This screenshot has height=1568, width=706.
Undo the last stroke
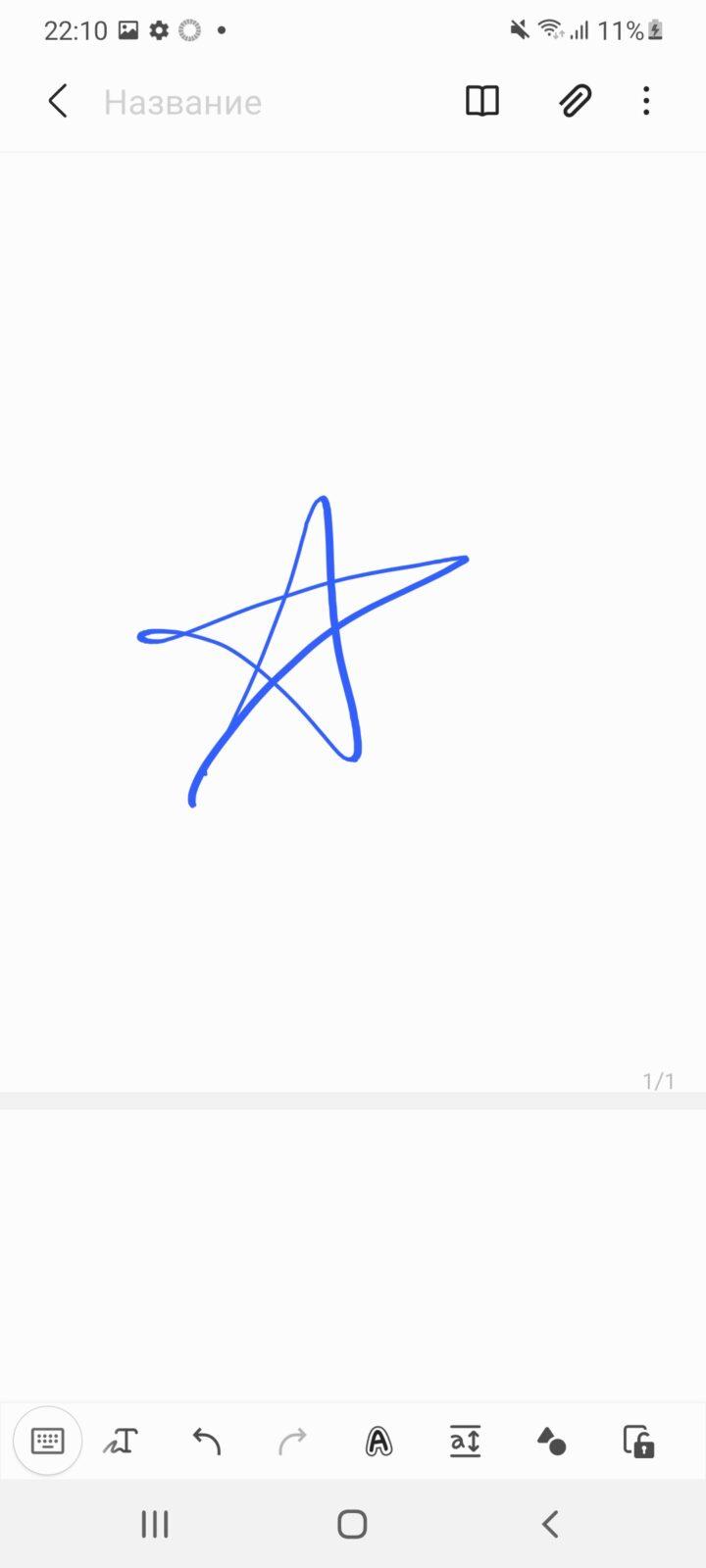207,1442
